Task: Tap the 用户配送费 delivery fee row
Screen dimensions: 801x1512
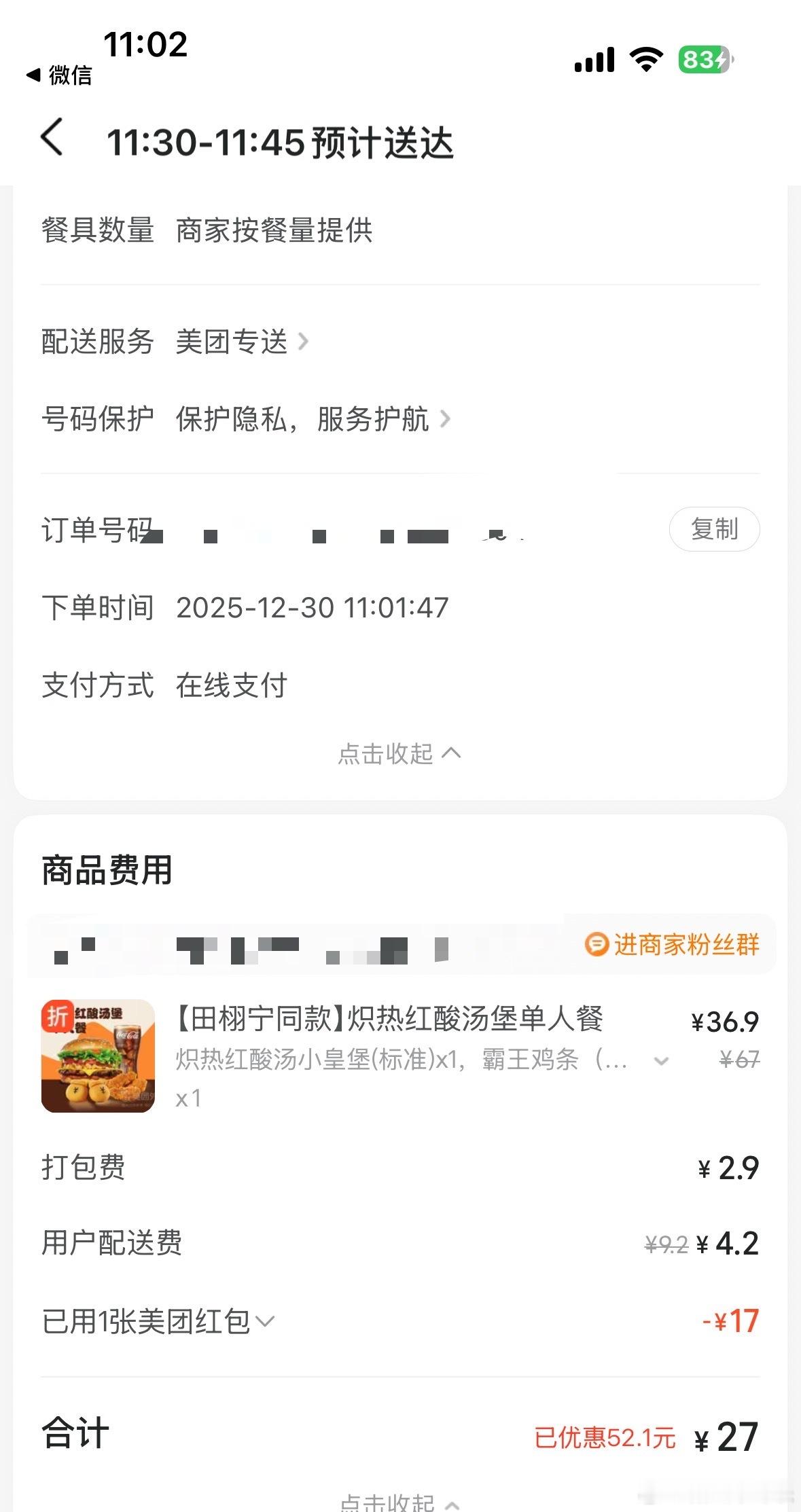Action: click(x=113, y=1242)
